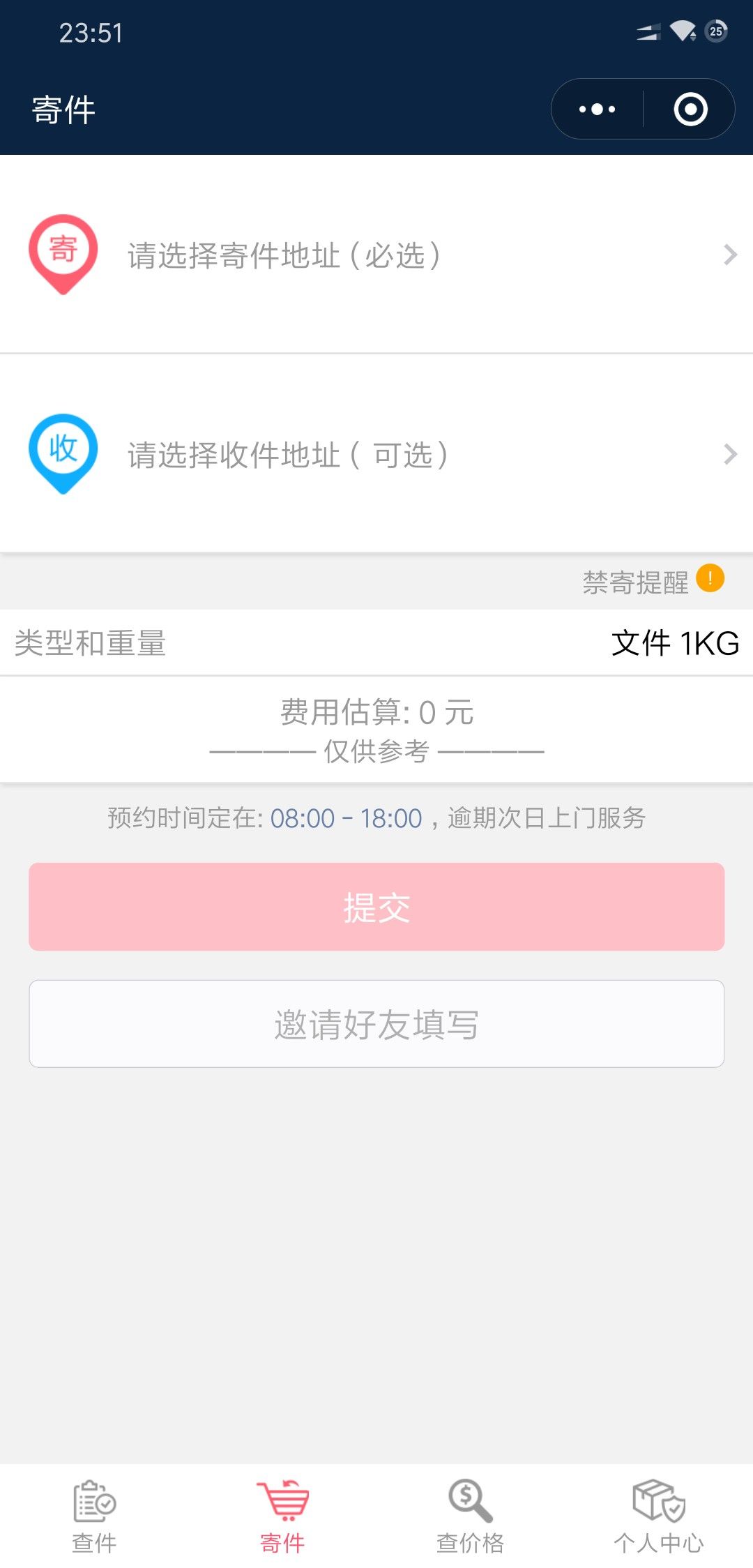Change type and weight (文件 1KG)
This screenshot has width=753, height=1568.
376,642
